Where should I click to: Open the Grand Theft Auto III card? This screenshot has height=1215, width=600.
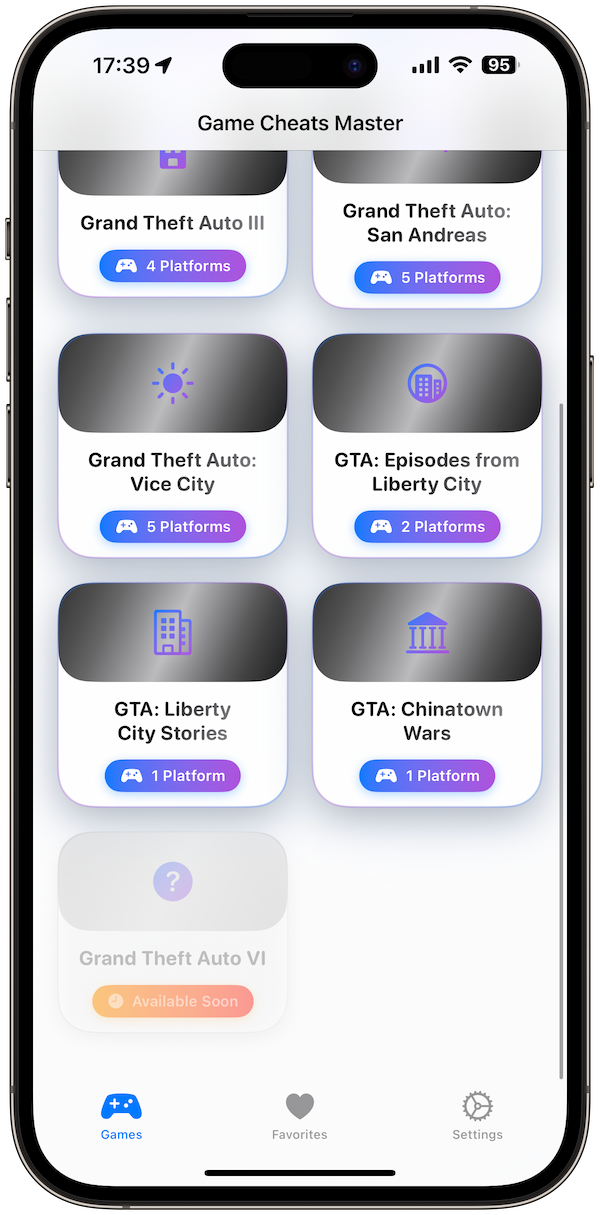tap(172, 224)
